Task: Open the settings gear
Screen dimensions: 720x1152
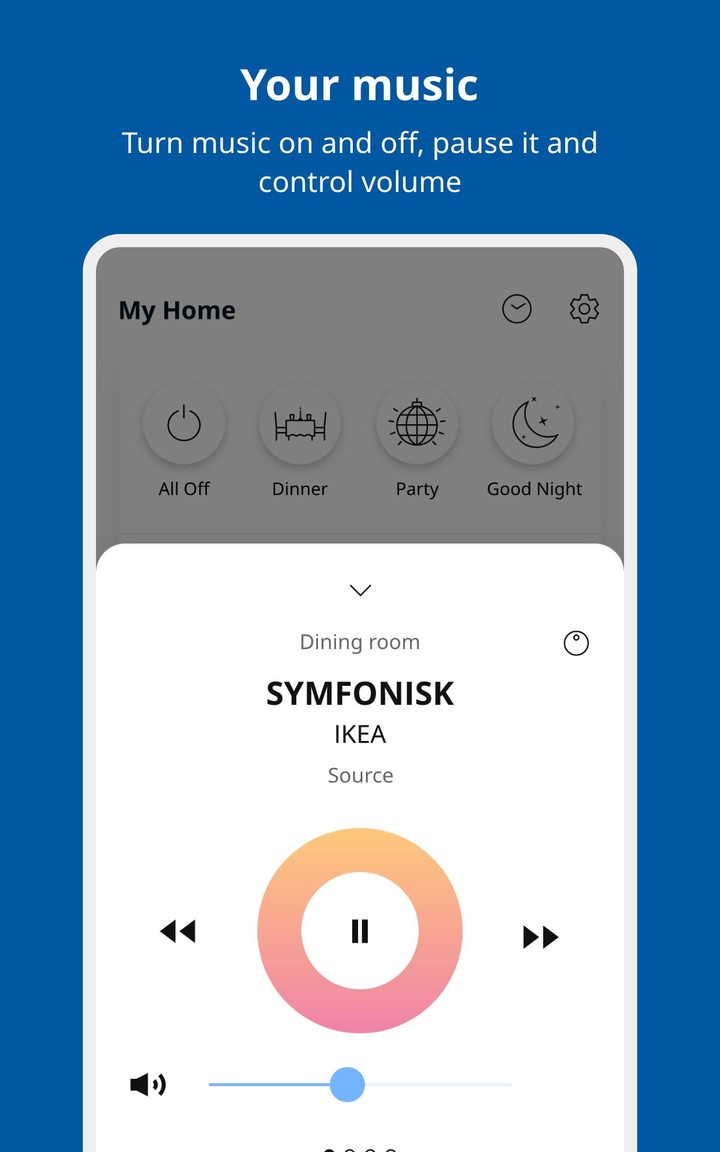Action: pos(583,309)
